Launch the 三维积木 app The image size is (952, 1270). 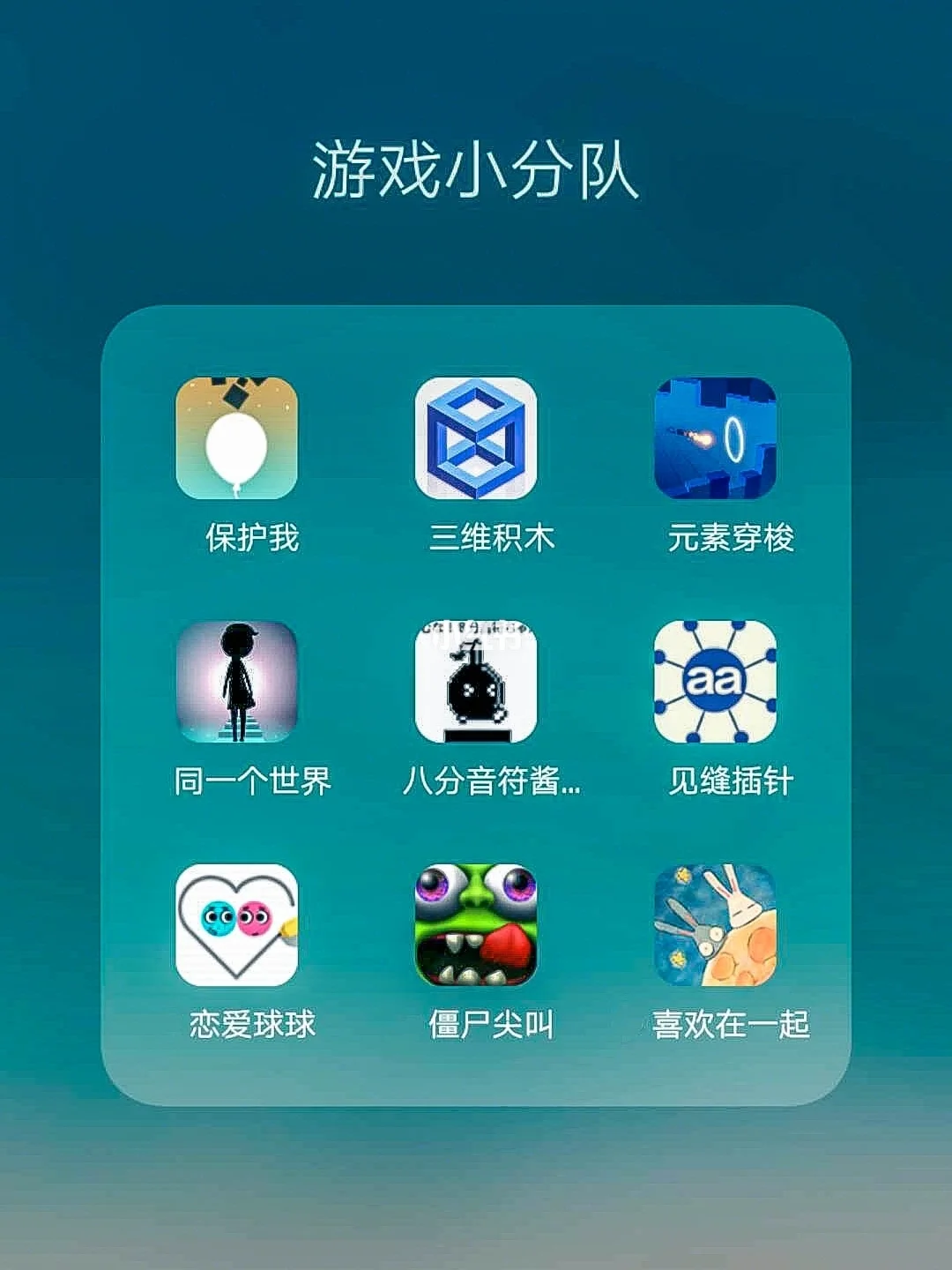pyautogui.click(x=476, y=438)
